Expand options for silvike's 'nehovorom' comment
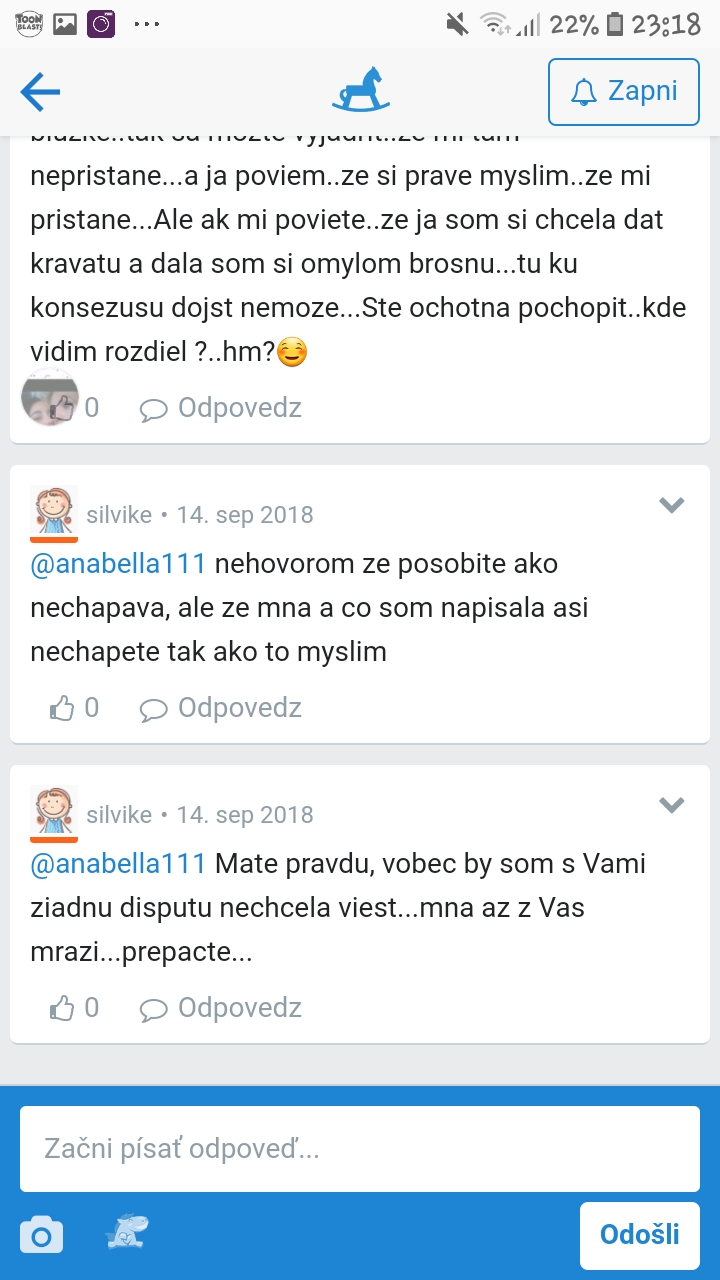The height and width of the screenshot is (1280, 720). (671, 506)
